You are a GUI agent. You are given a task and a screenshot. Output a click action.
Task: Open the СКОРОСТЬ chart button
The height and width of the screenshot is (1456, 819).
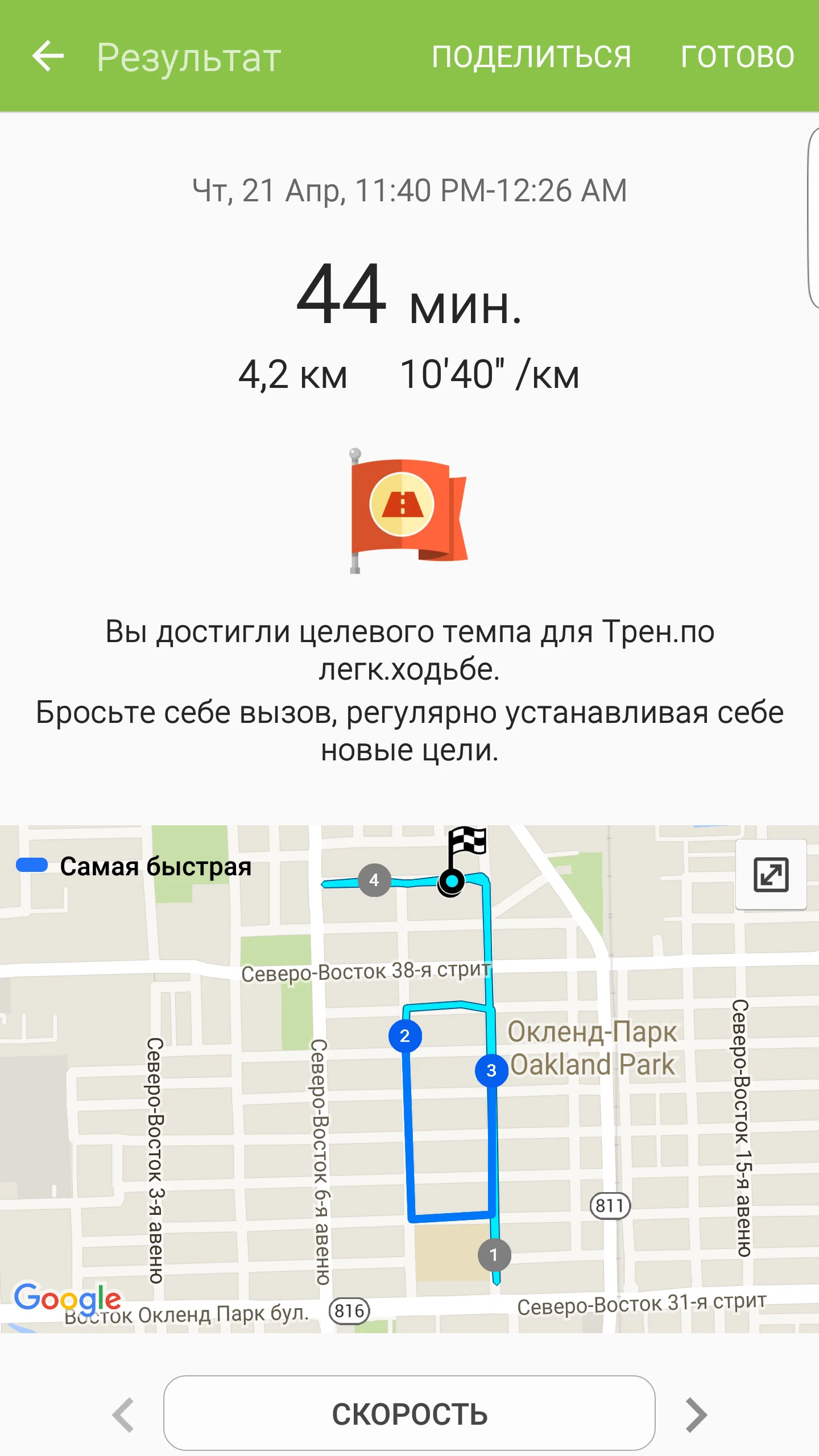[409, 1413]
